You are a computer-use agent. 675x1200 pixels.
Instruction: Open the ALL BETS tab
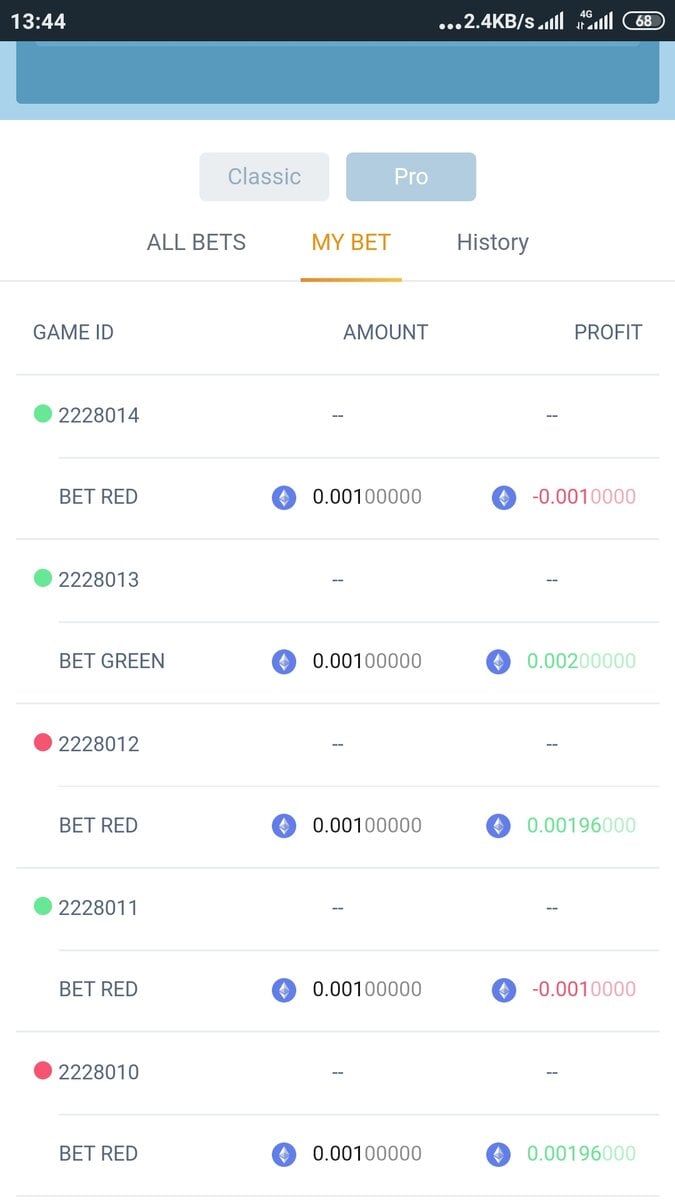coord(196,242)
